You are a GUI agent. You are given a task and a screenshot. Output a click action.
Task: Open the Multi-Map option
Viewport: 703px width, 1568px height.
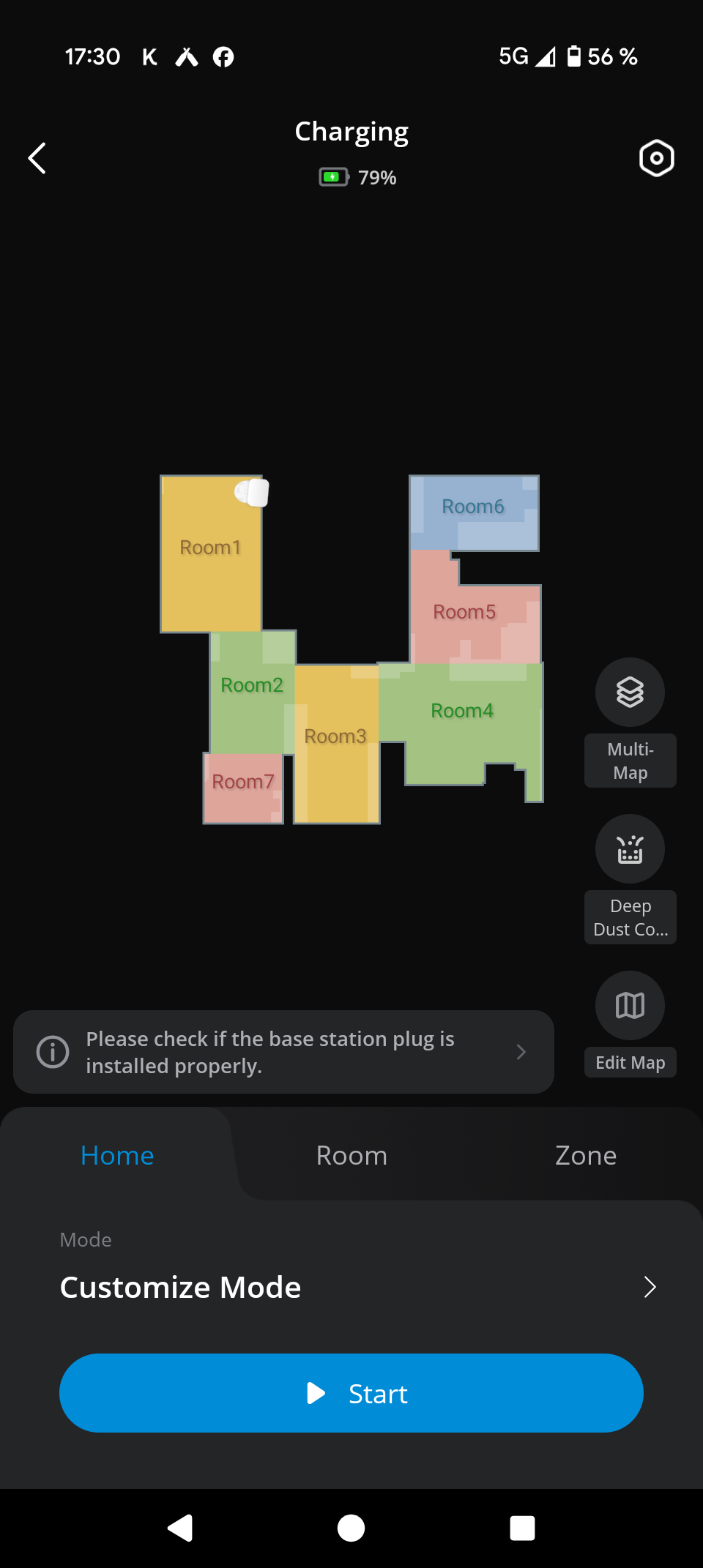pos(630,692)
